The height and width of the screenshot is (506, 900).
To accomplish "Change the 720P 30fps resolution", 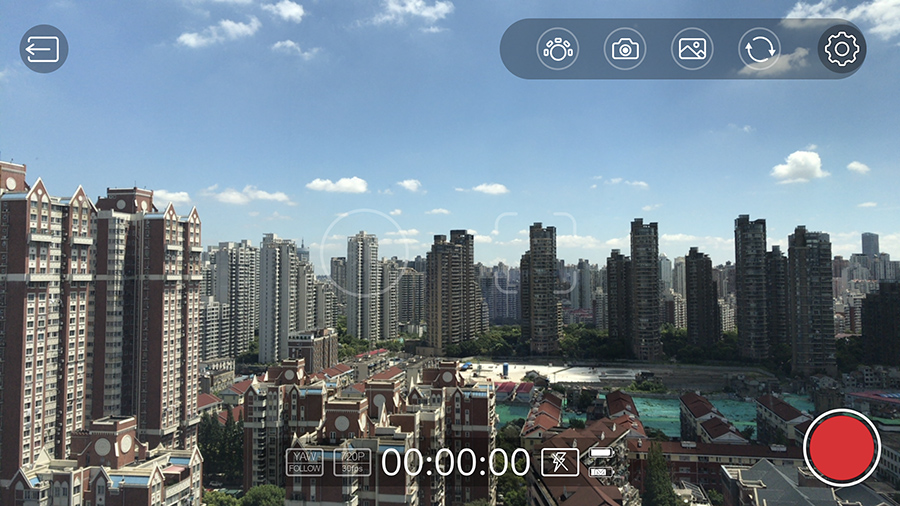I will coord(352,462).
